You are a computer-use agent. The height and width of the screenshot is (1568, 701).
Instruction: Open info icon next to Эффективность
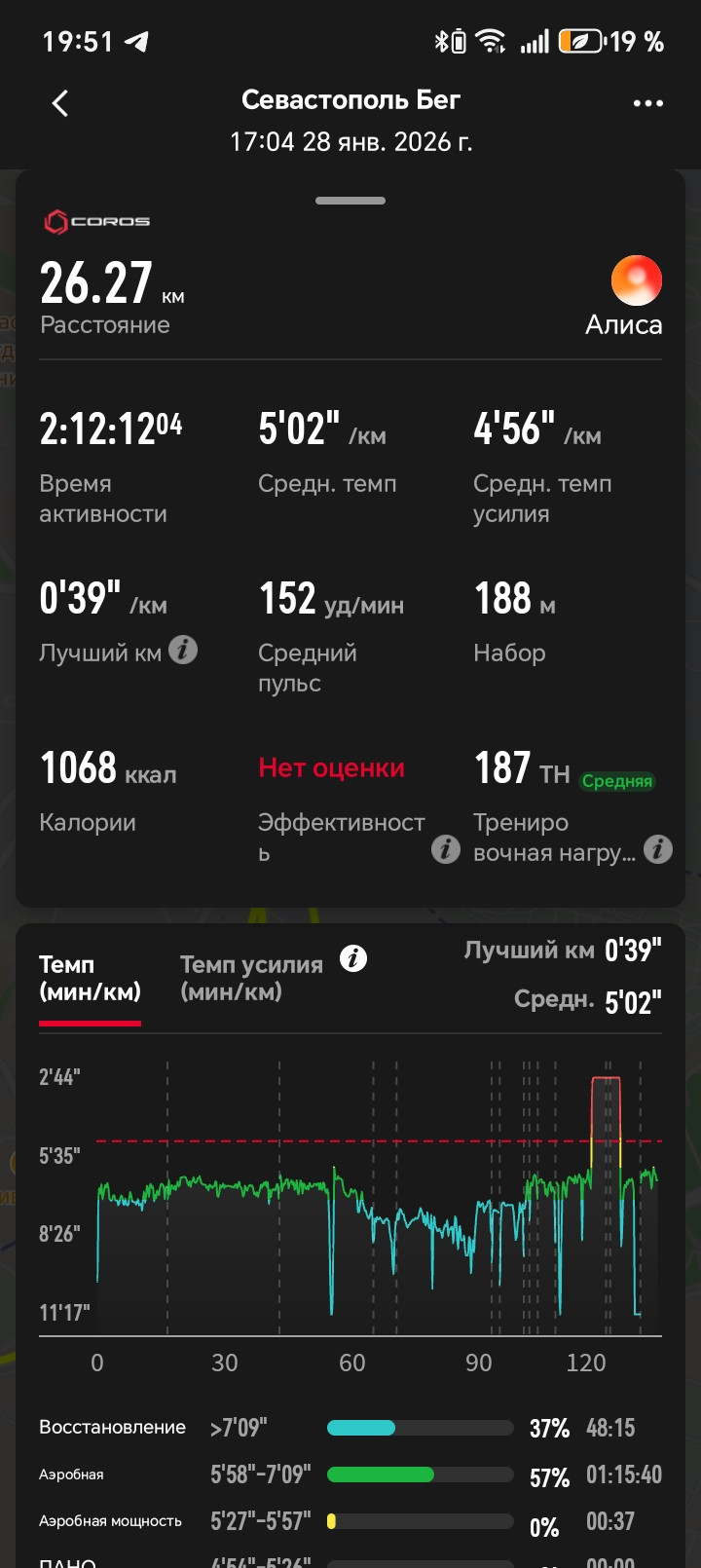446,849
